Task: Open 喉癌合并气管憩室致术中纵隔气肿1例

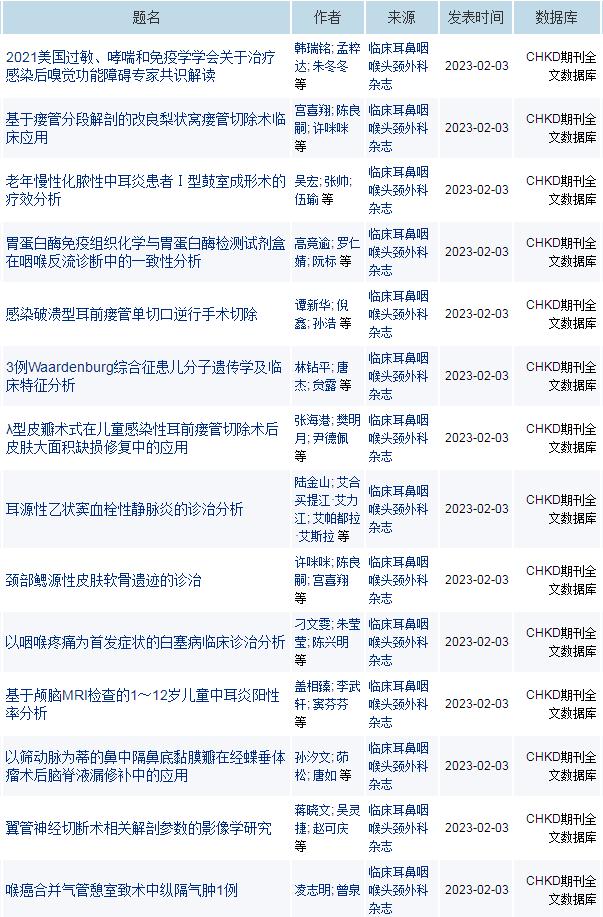Action: [121, 890]
